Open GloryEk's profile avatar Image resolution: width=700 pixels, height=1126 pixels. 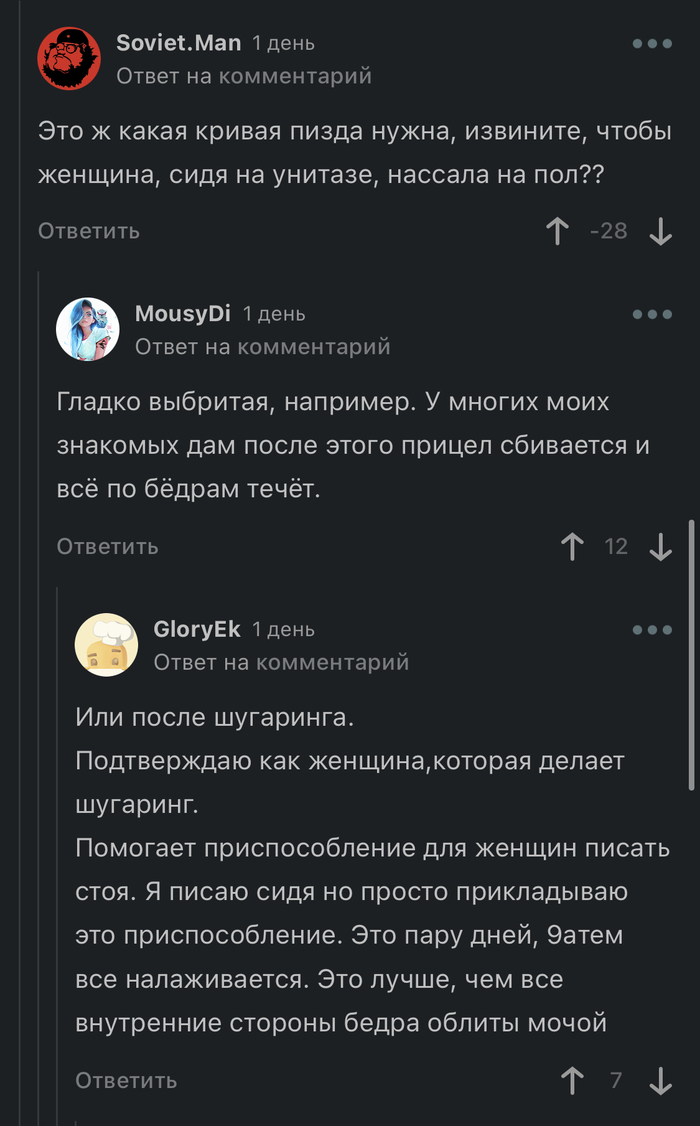[106, 645]
